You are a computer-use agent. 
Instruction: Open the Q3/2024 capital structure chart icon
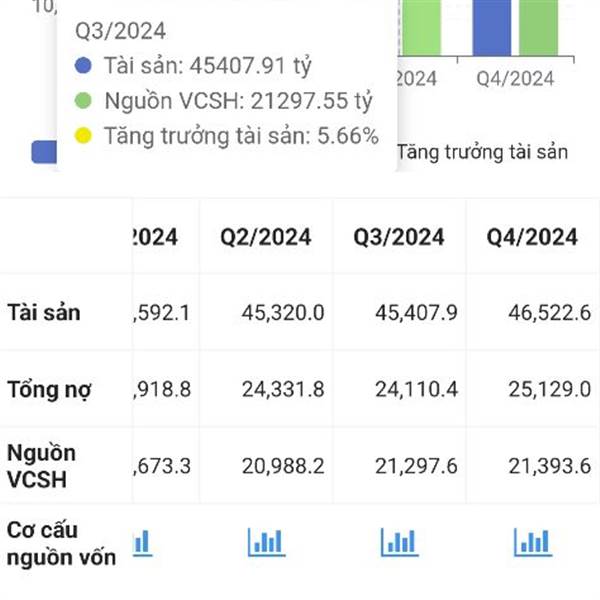click(399, 542)
